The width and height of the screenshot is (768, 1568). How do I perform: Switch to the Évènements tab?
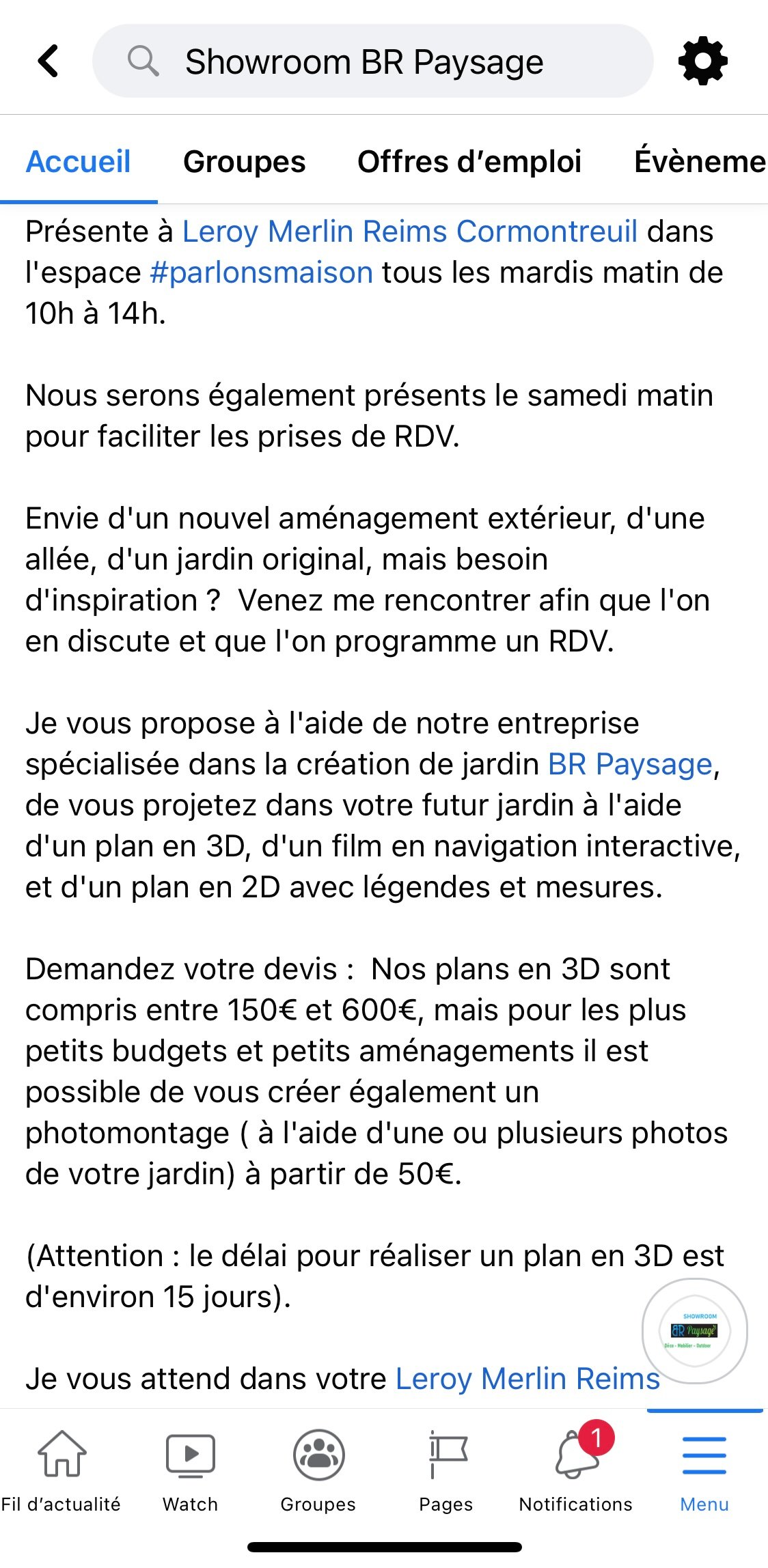point(700,162)
